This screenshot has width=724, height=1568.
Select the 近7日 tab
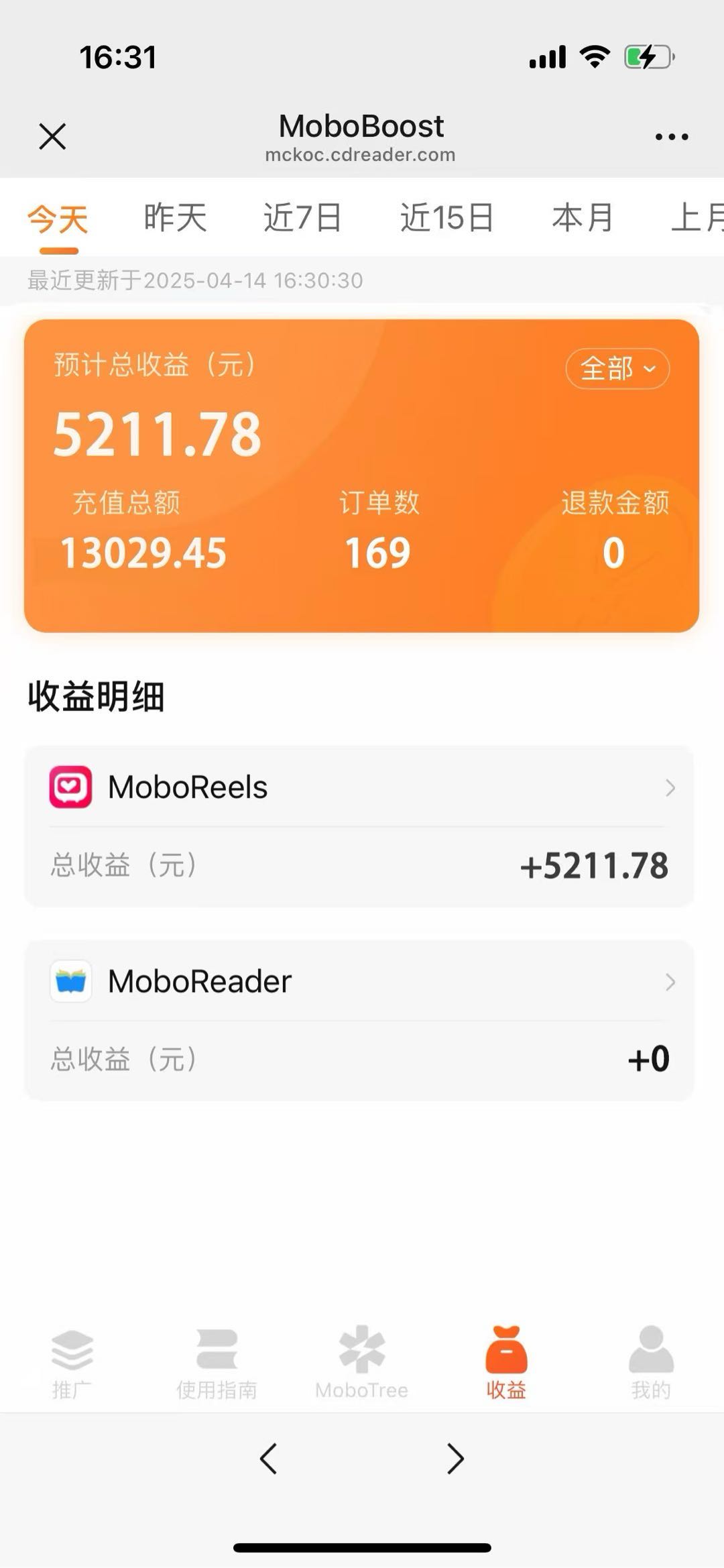point(302,218)
